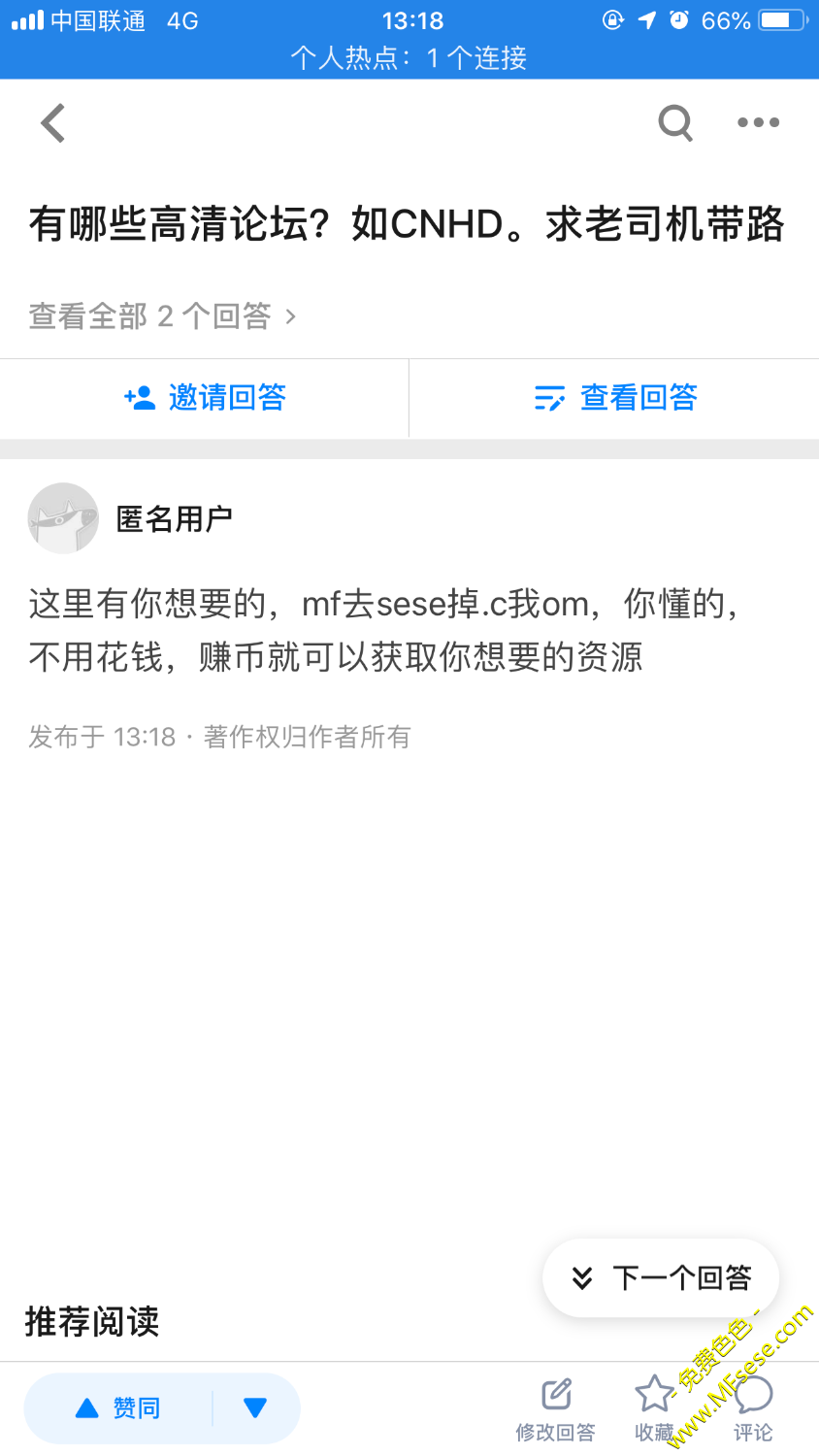Jump to 下一个回答
Screen dimensions: 819x1456
pyautogui.click(x=662, y=1277)
